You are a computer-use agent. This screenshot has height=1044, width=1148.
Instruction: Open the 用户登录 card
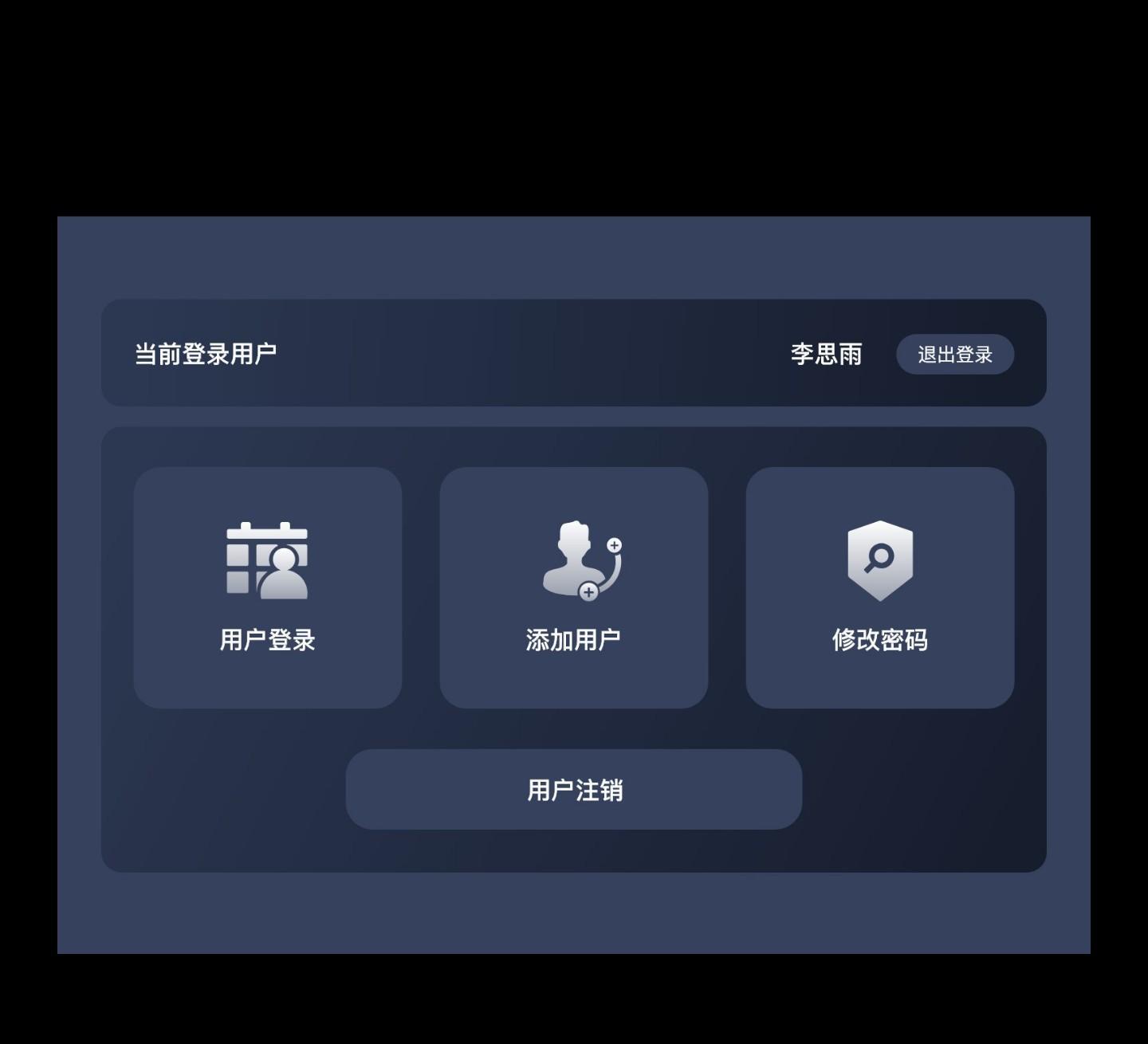click(268, 587)
